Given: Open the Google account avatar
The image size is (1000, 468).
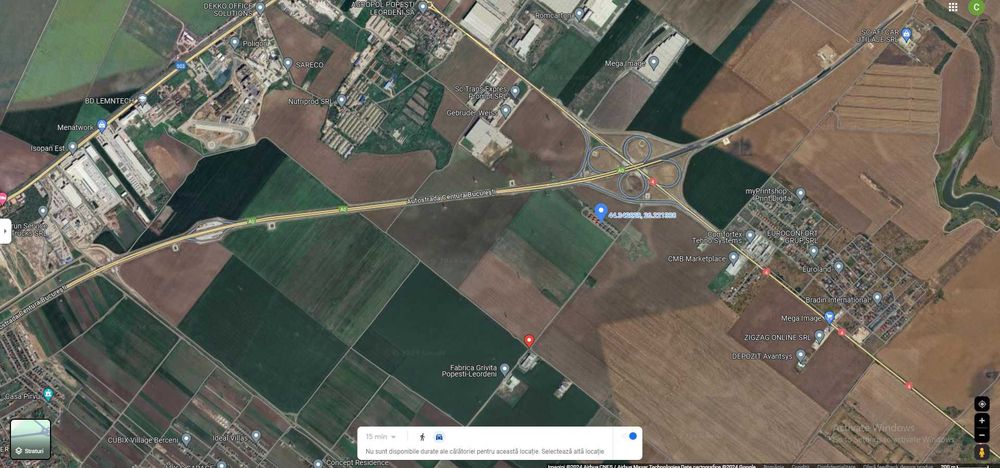Looking at the screenshot, I should pos(977,7).
